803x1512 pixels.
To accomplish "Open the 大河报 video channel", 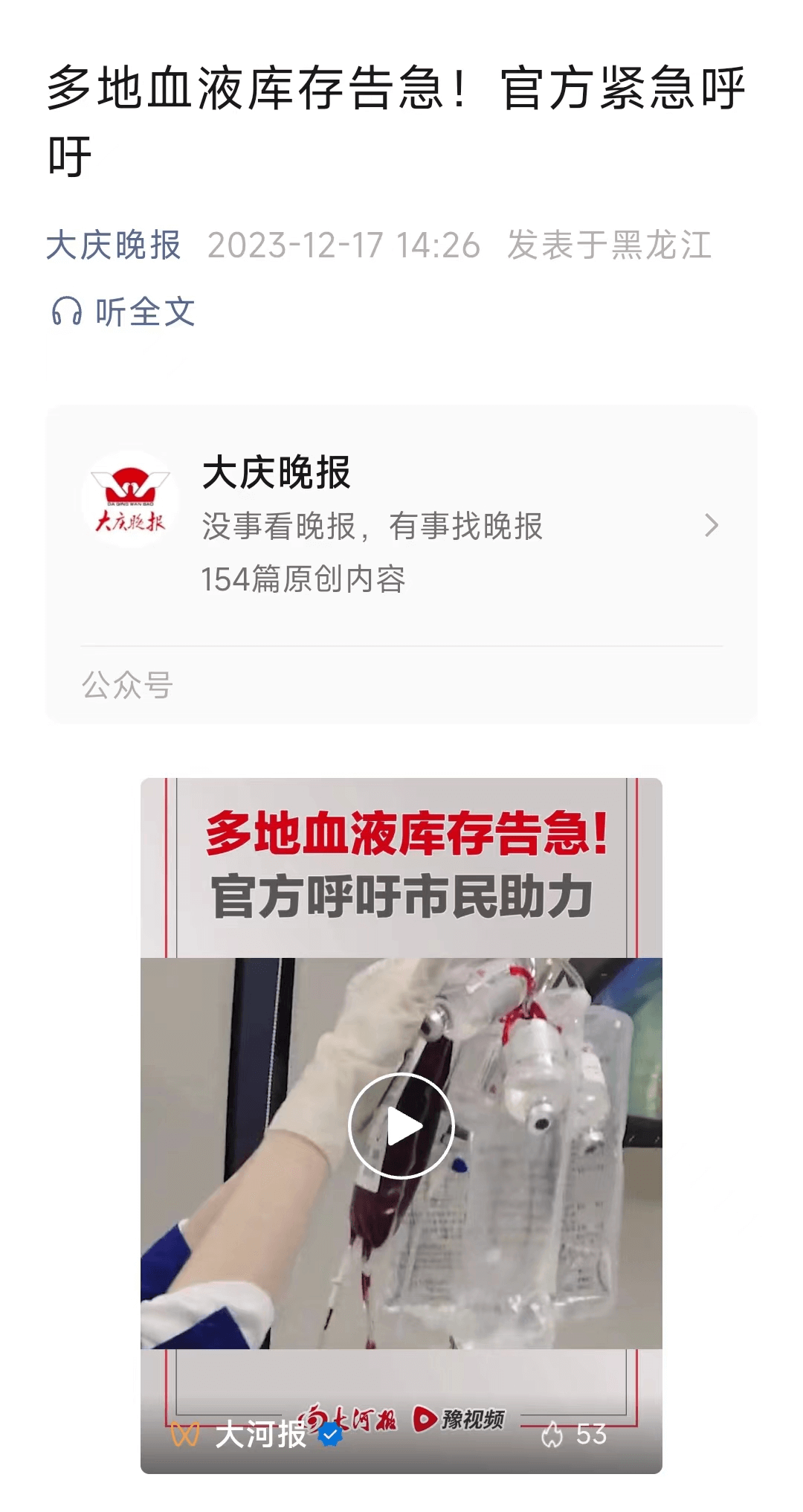I will (259, 1434).
